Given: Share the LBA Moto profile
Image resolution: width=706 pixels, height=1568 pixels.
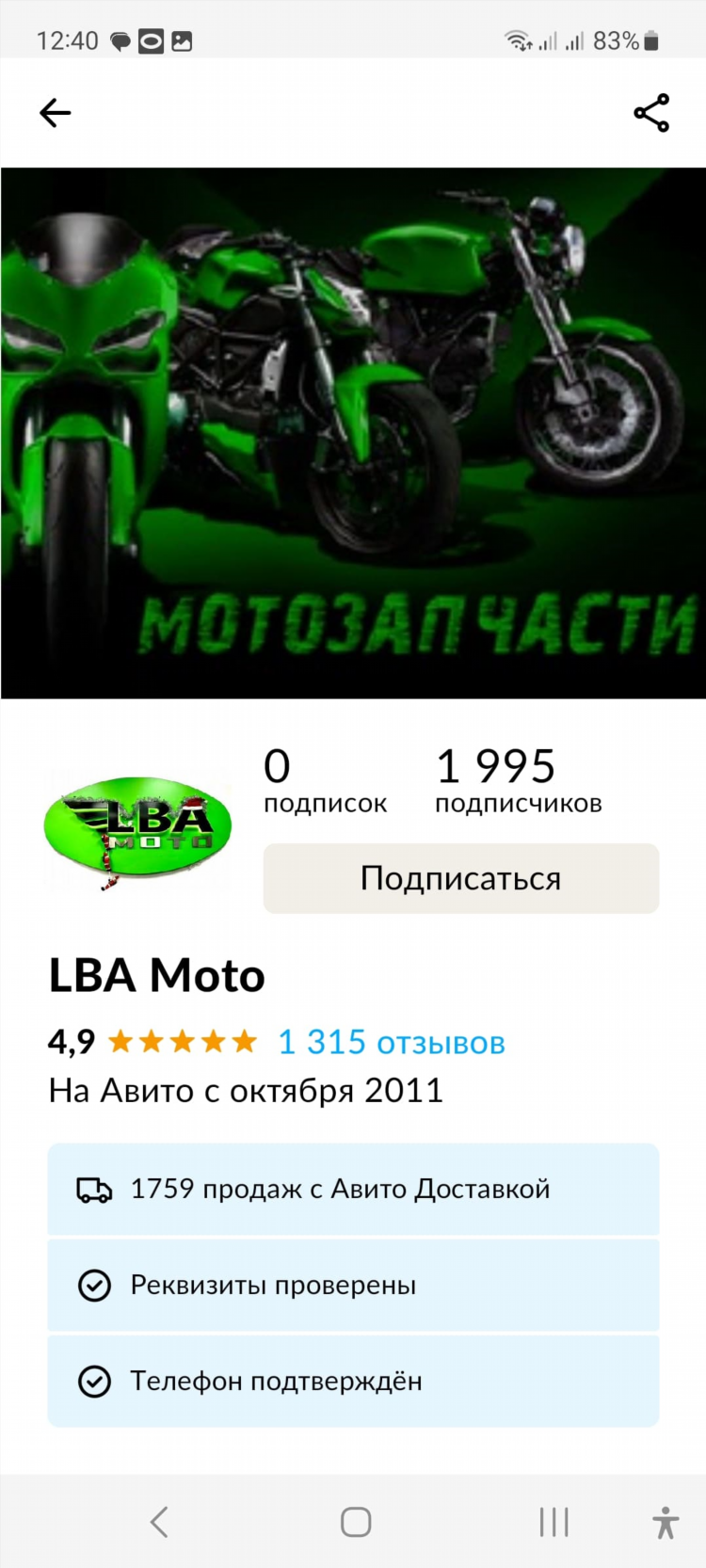Looking at the screenshot, I should pos(651,113).
